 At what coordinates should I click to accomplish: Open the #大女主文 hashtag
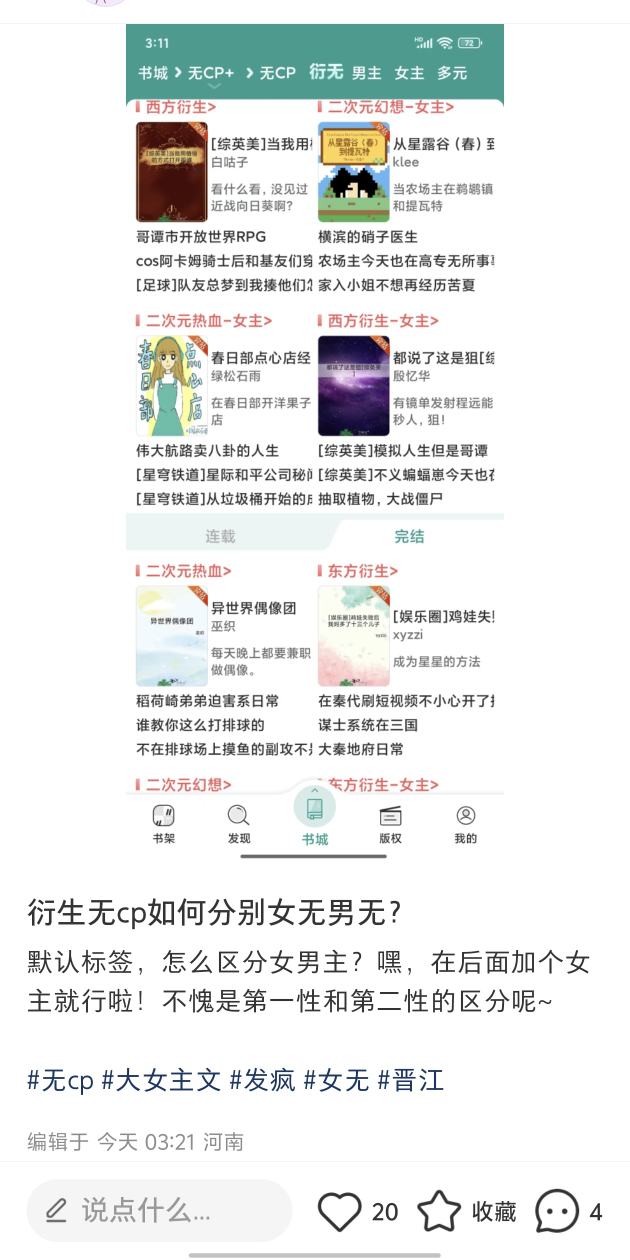[161, 1080]
